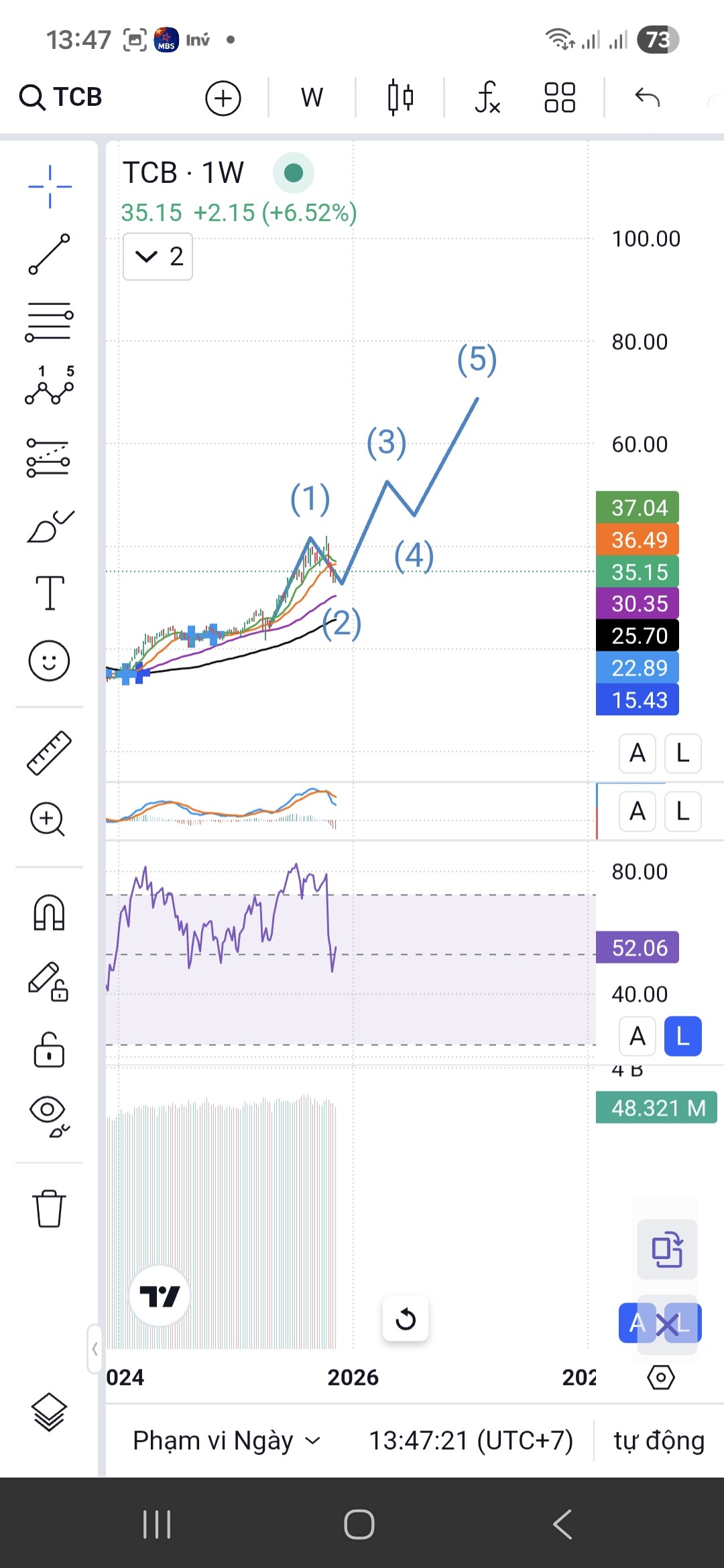This screenshot has height=1568, width=724.
Task: Select the text annotation tool
Action: tap(50, 593)
